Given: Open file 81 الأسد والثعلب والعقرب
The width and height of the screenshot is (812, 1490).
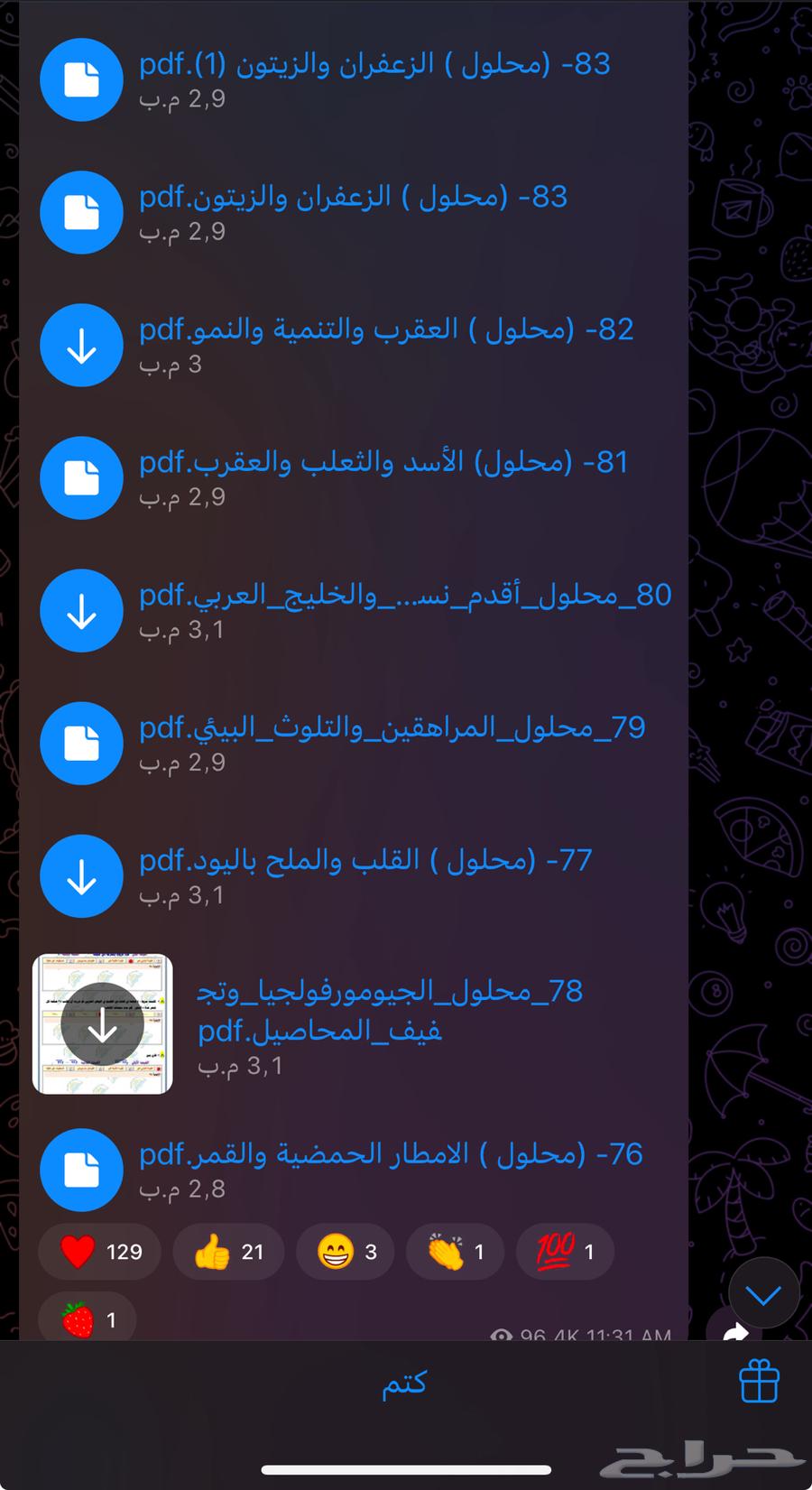Looking at the screenshot, I should [81, 477].
